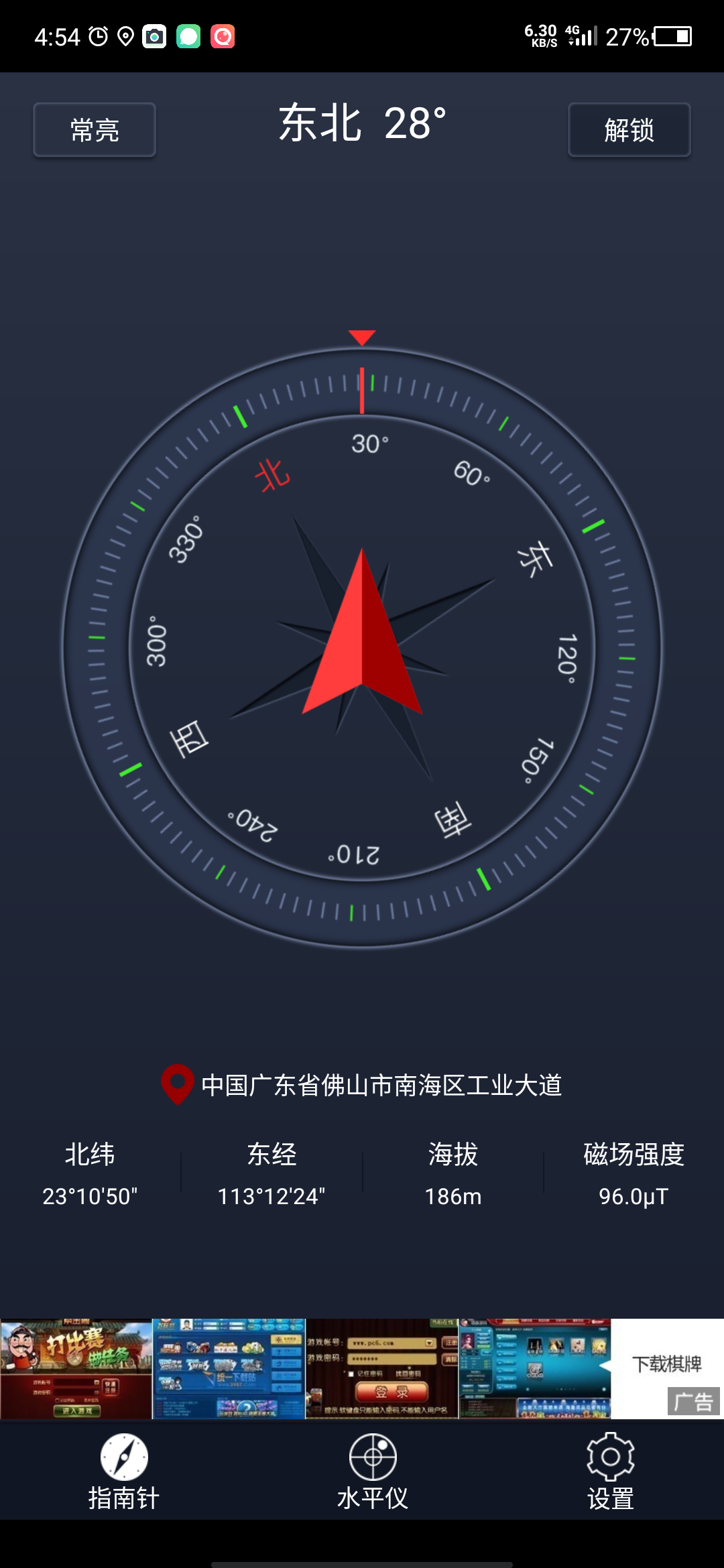
Task: Tap the 解锁 unlock button
Action: 629,130
